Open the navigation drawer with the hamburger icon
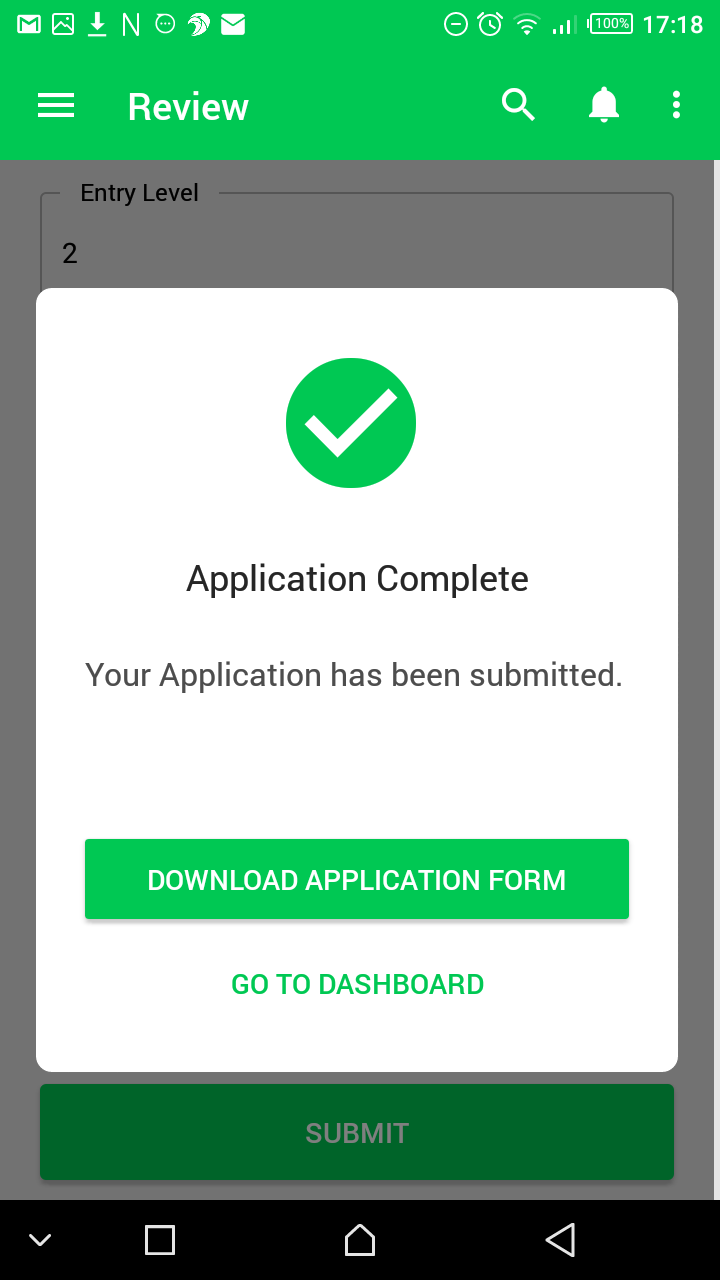Viewport: 720px width, 1280px height. pos(55,105)
